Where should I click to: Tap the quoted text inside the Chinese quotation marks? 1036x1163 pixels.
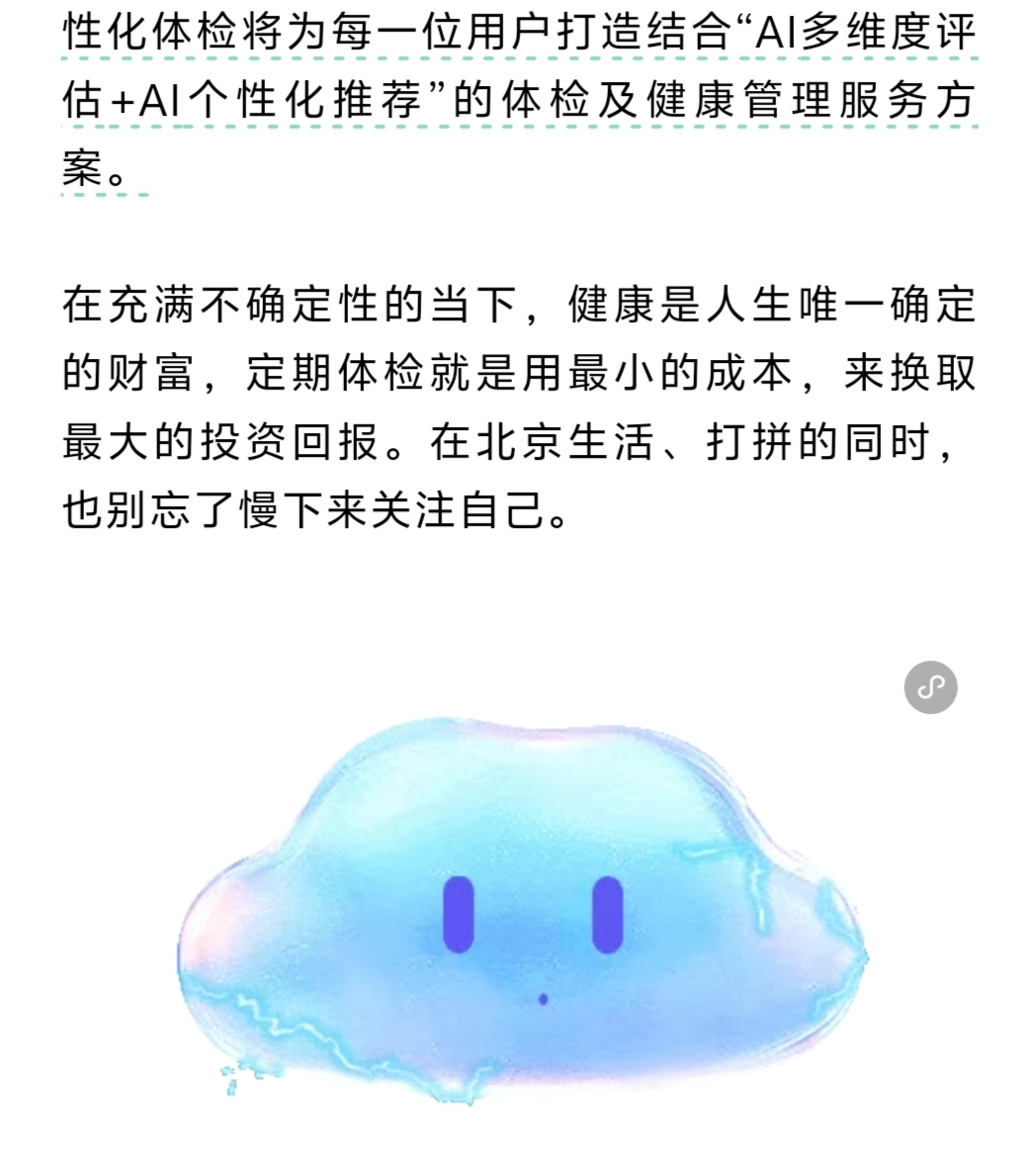coord(593,62)
